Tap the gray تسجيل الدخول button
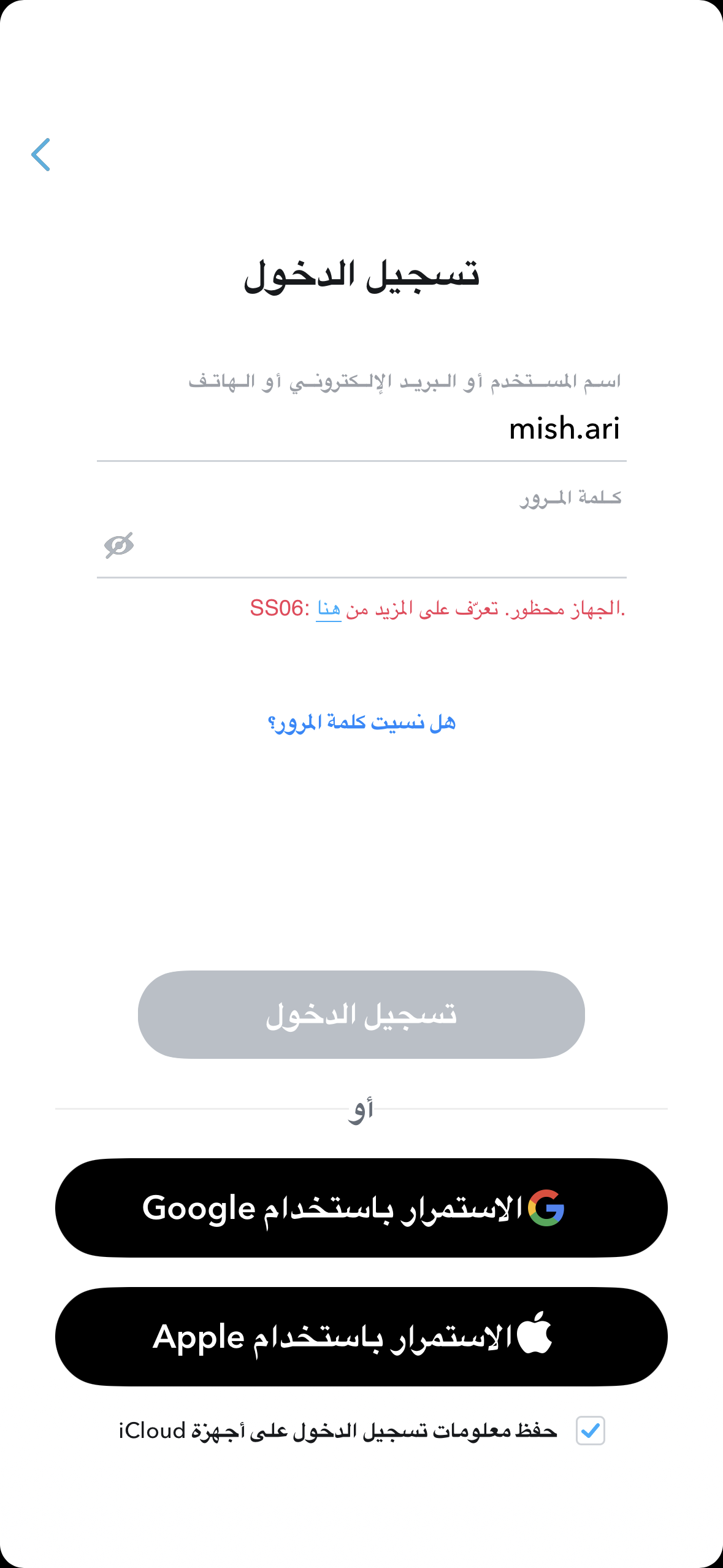Screen dimensions: 723x1568 coord(361,1014)
